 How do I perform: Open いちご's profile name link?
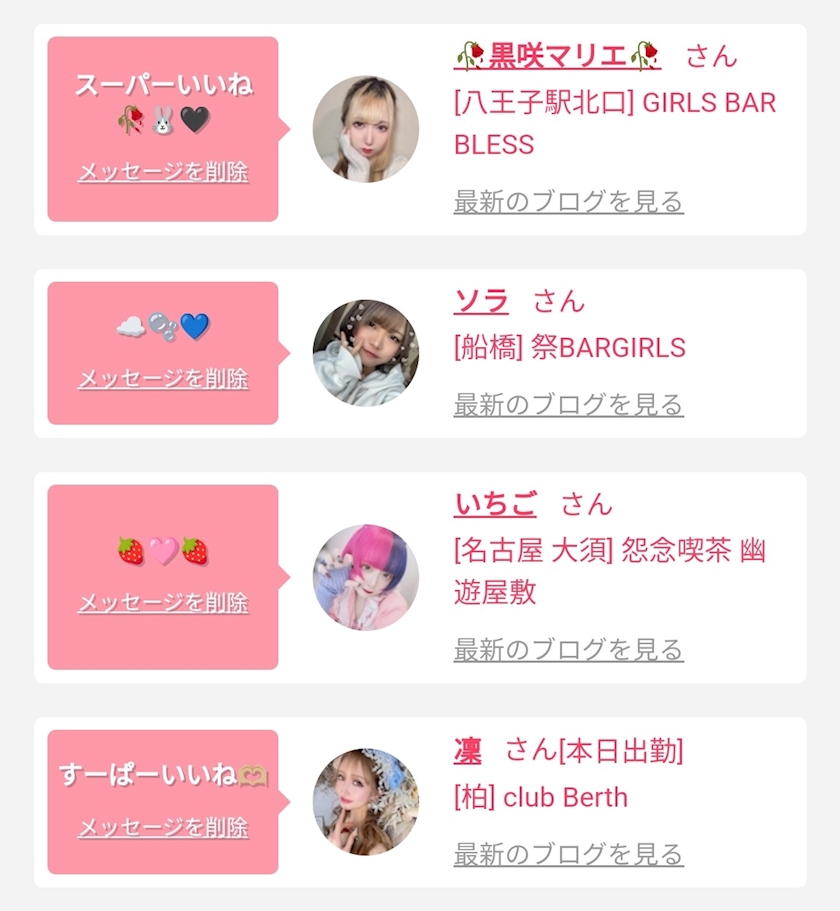(495, 504)
